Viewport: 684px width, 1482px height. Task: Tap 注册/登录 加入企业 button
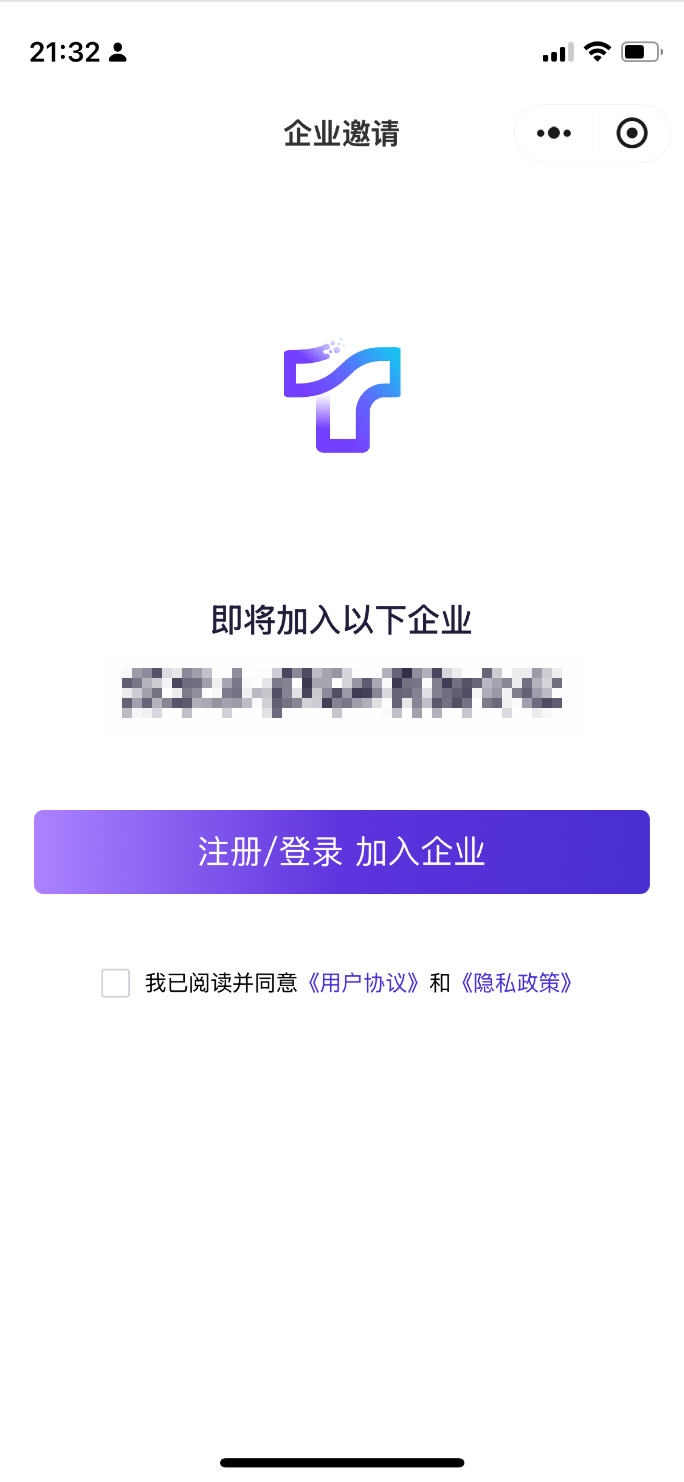tap(342, 852)
